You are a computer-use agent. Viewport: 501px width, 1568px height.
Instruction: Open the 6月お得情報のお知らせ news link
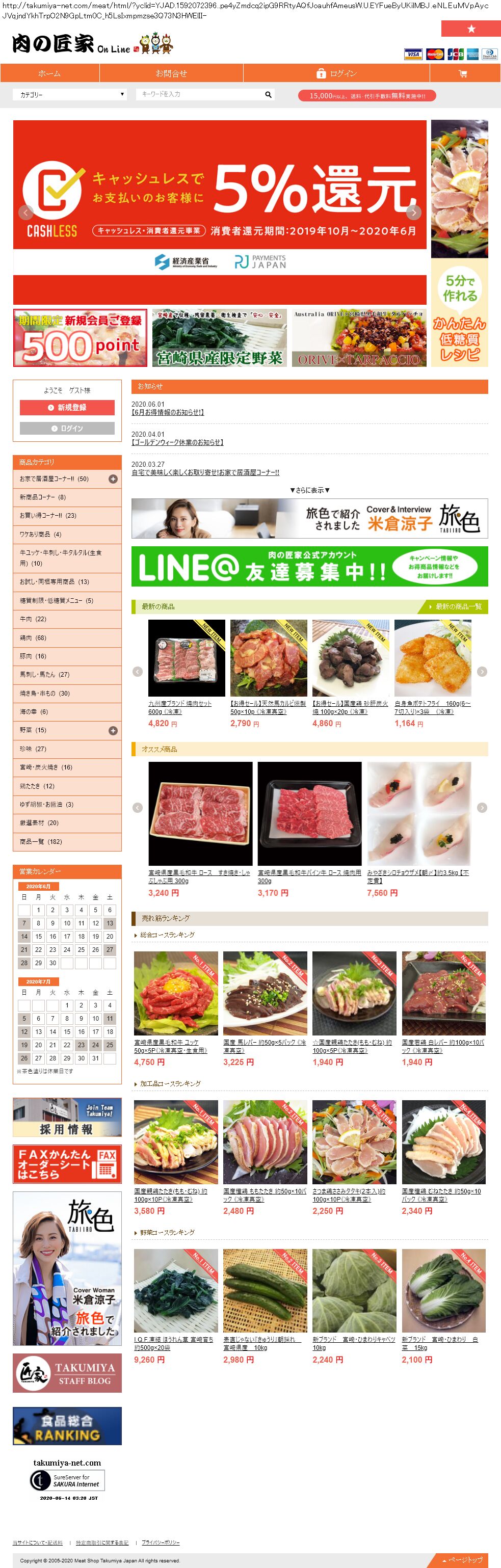coord(167,412)
